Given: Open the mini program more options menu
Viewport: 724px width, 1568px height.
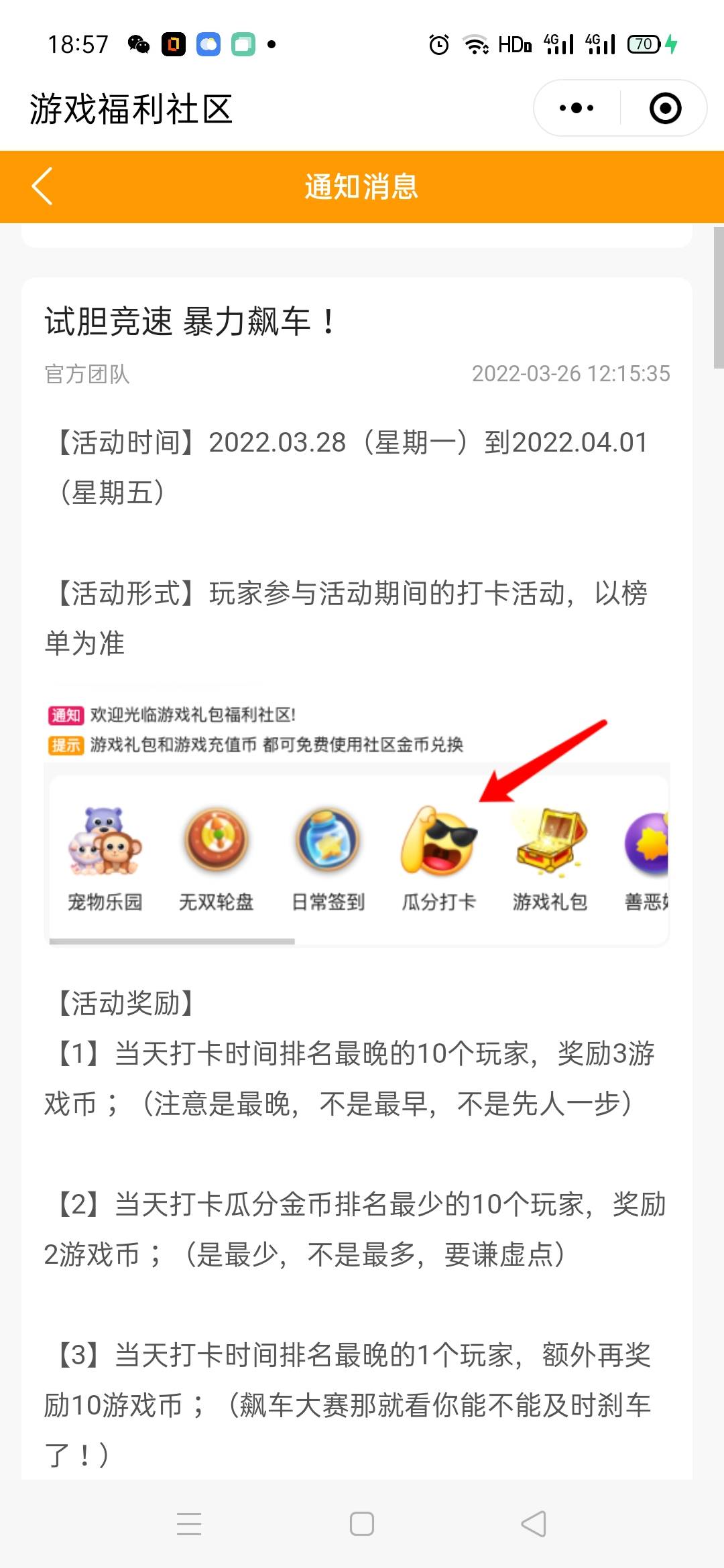Looking at the screenshot, I should tap(577, 108).
